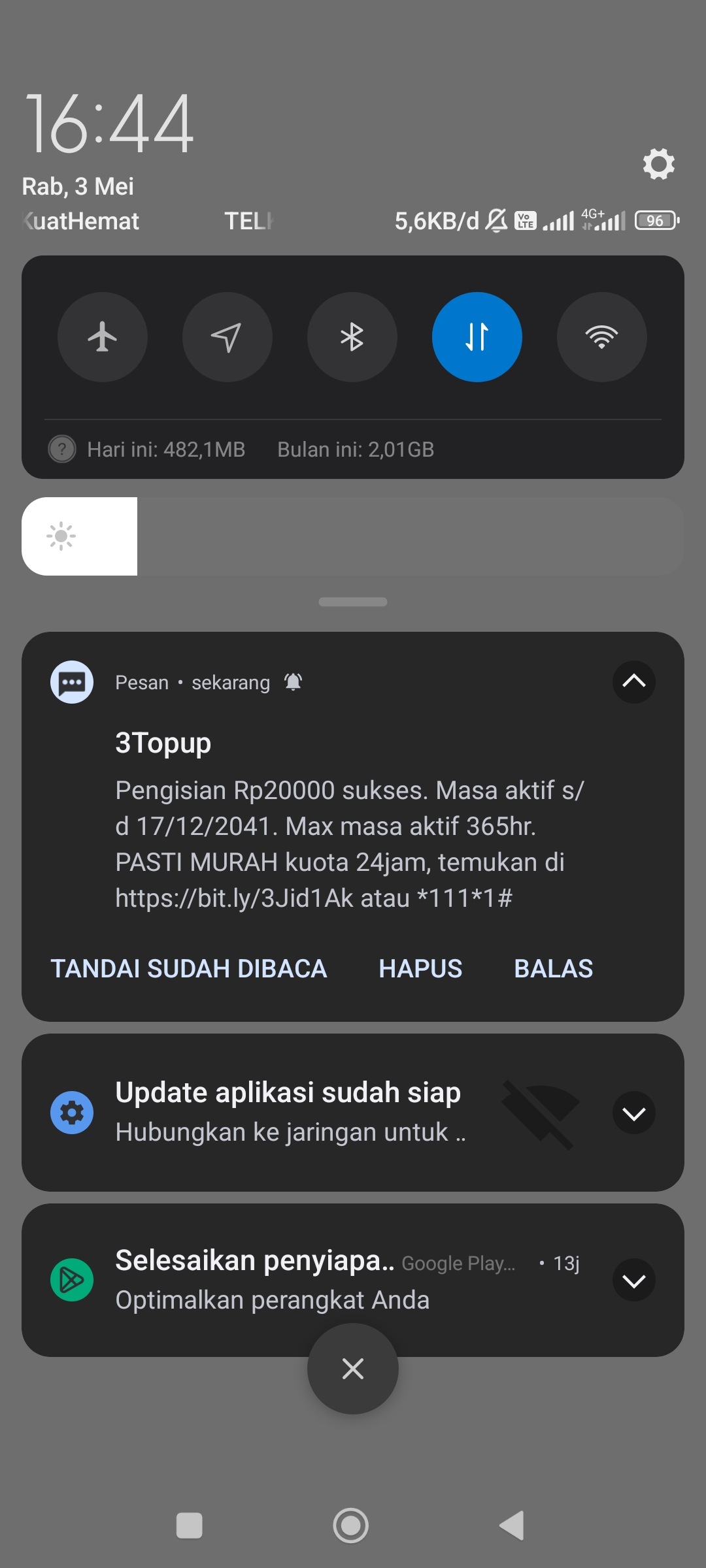Screen dimensions: 706x1568
Task: Turn on Wi-Fi
Action: pos(602,337)
